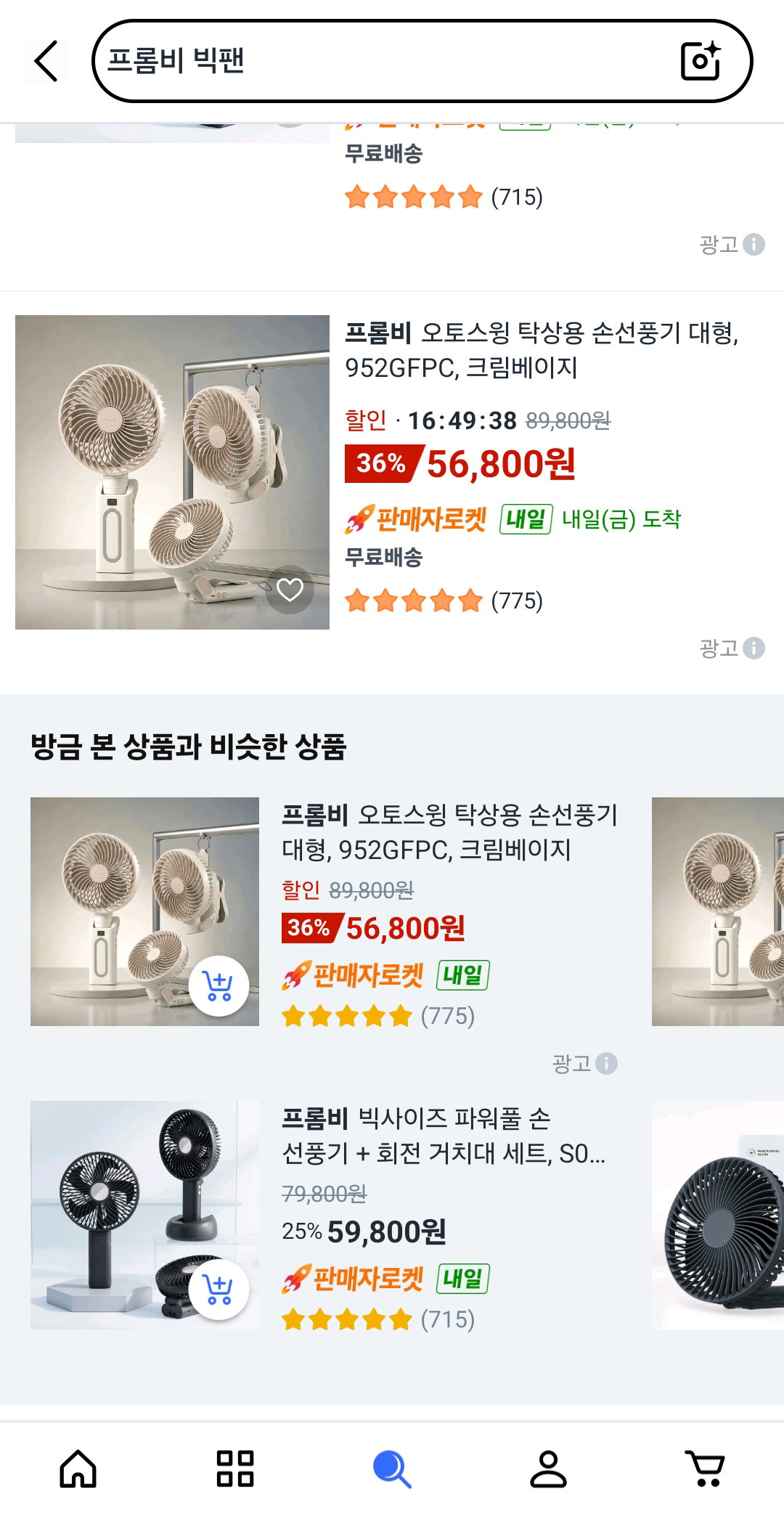Image resolution: width=784 pixels, height=1522 pixels.
Task: Open ad info icon under the 715 reviews listing
Action: [x=754, y=244]
